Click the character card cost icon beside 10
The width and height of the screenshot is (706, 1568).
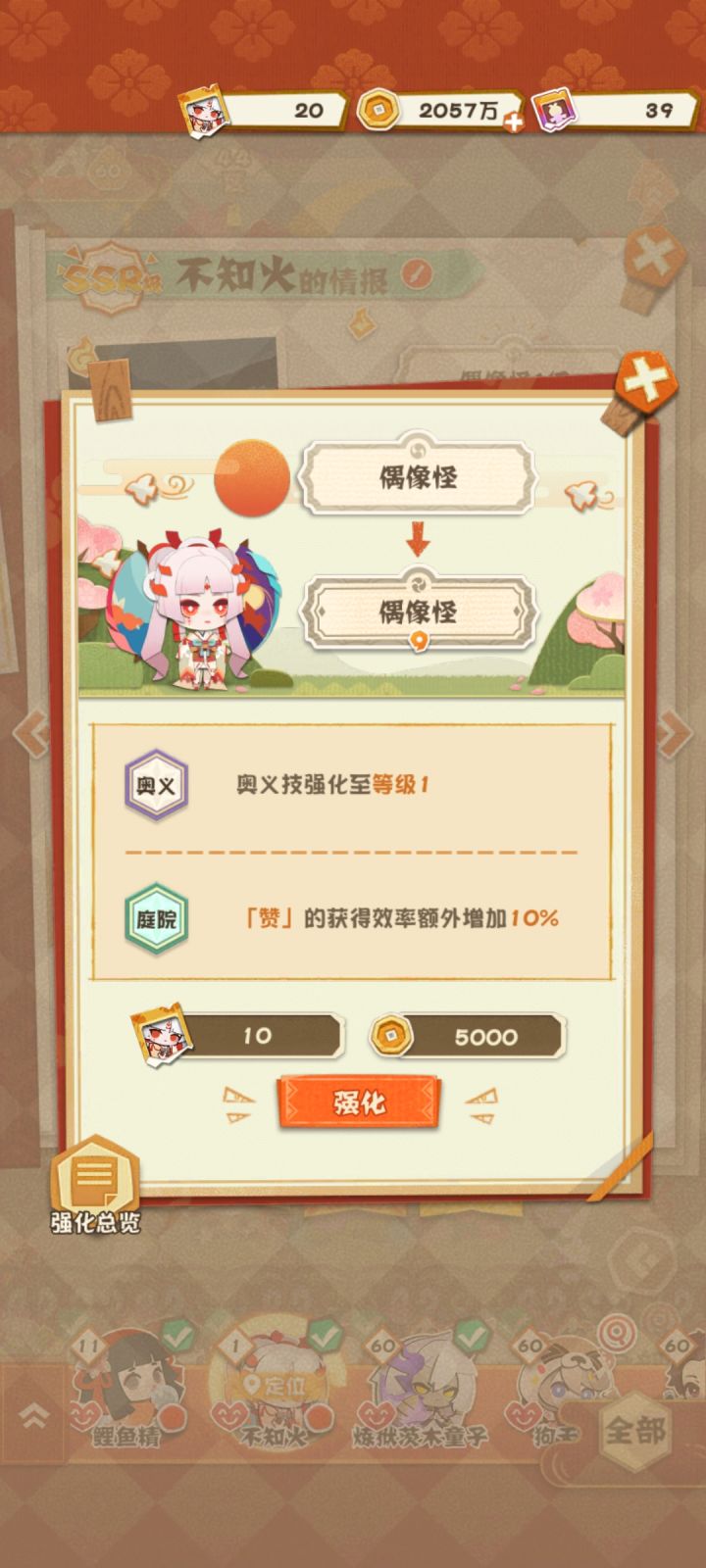pos(163,1035)
